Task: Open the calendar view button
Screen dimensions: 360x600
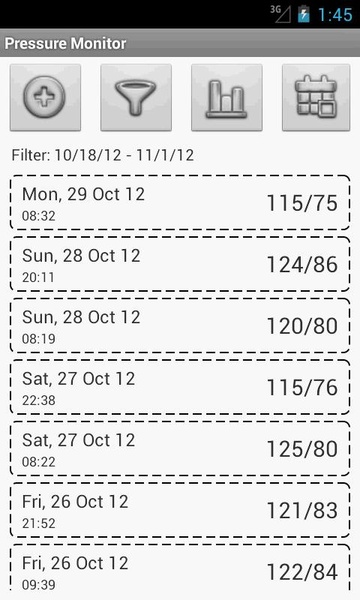Action: (x=316, y=98)
